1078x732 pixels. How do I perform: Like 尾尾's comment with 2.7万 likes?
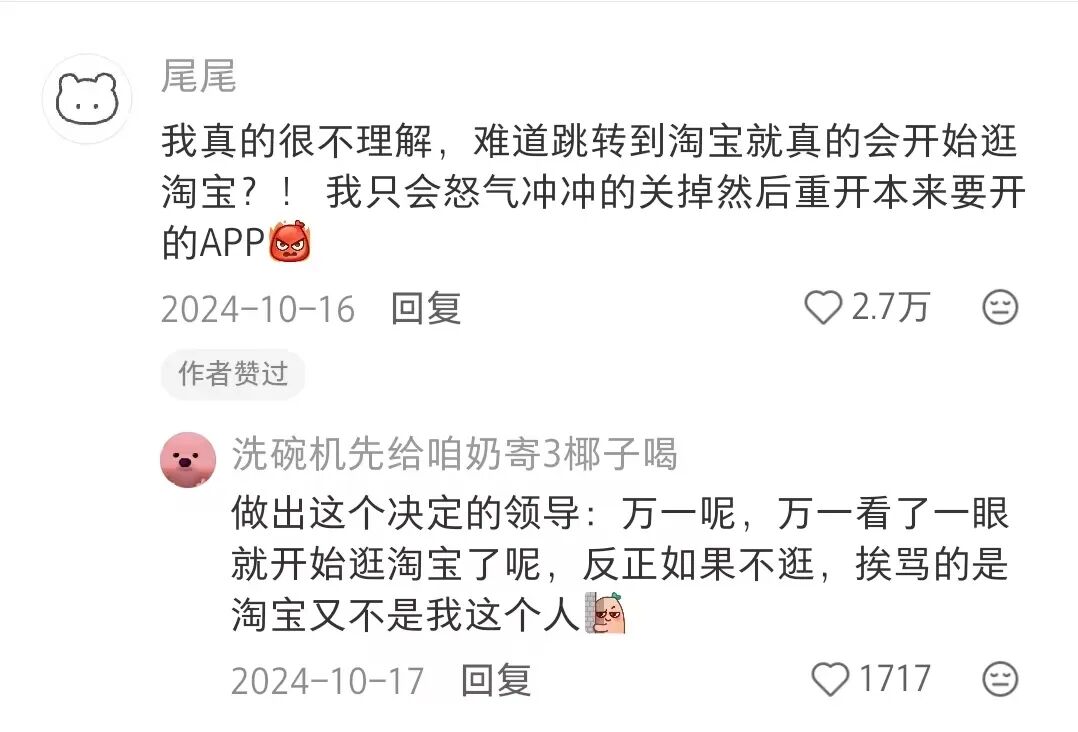point(824,308)
